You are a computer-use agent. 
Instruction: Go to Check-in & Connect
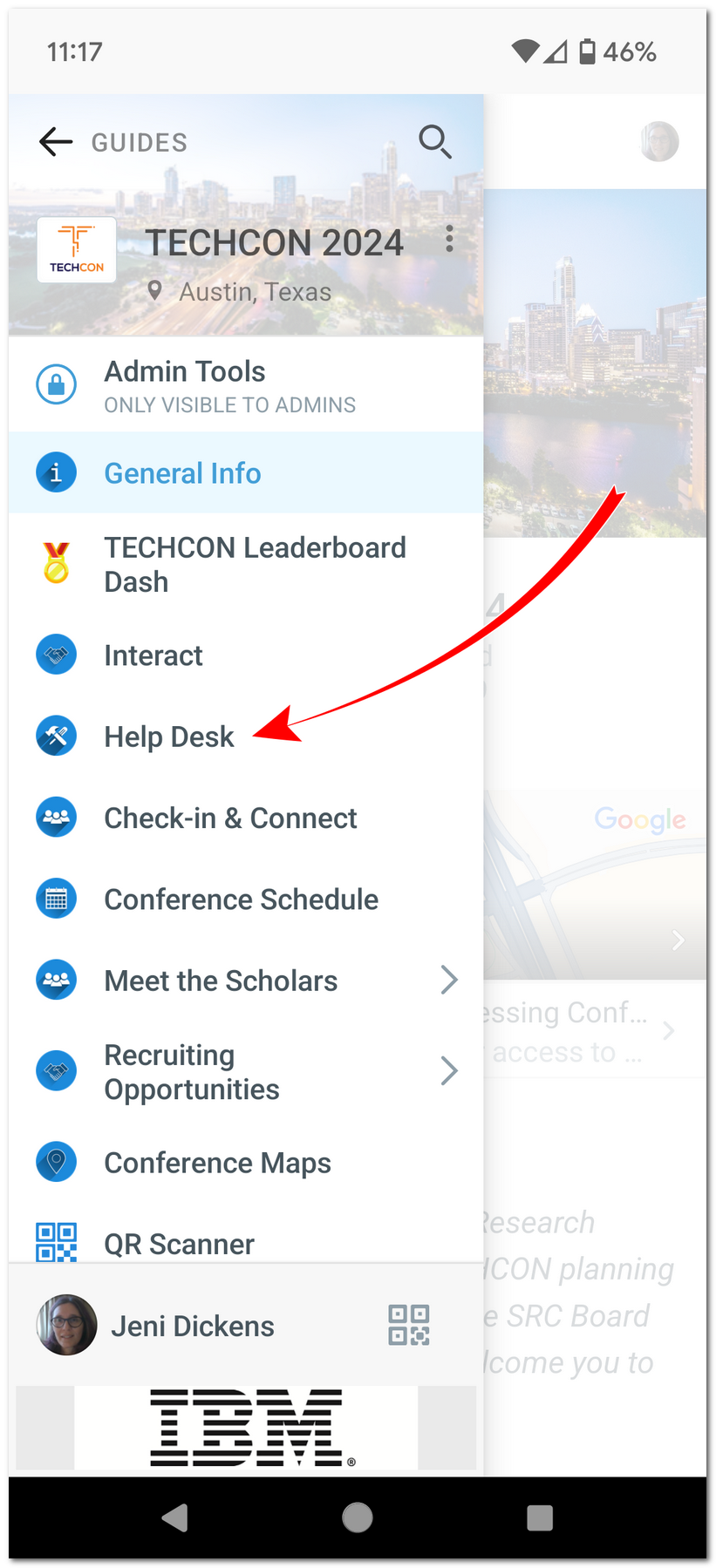[x=230, y=818]
